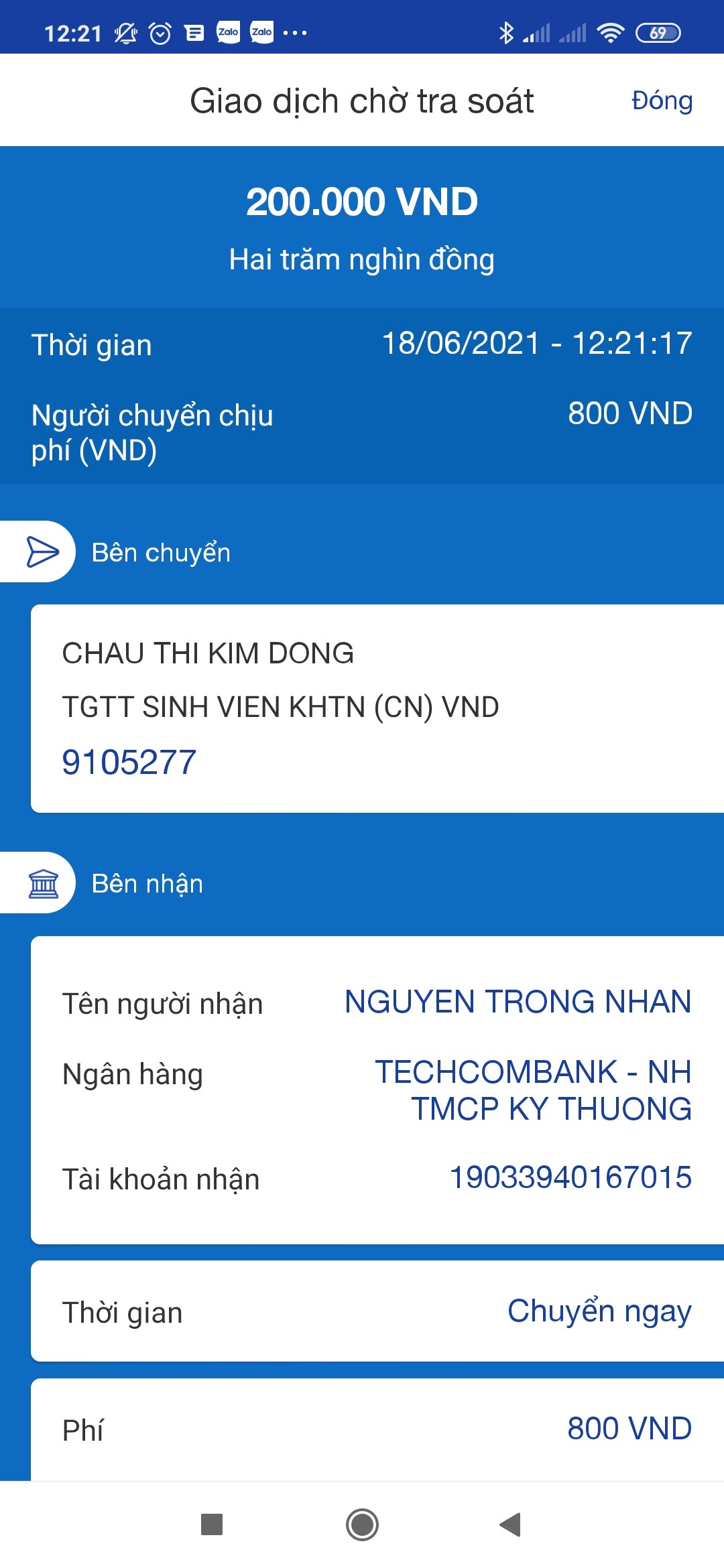Viewport: 724px width, 1568px height.
Task: Open the recent apps view
Action: coord(212,1524)
